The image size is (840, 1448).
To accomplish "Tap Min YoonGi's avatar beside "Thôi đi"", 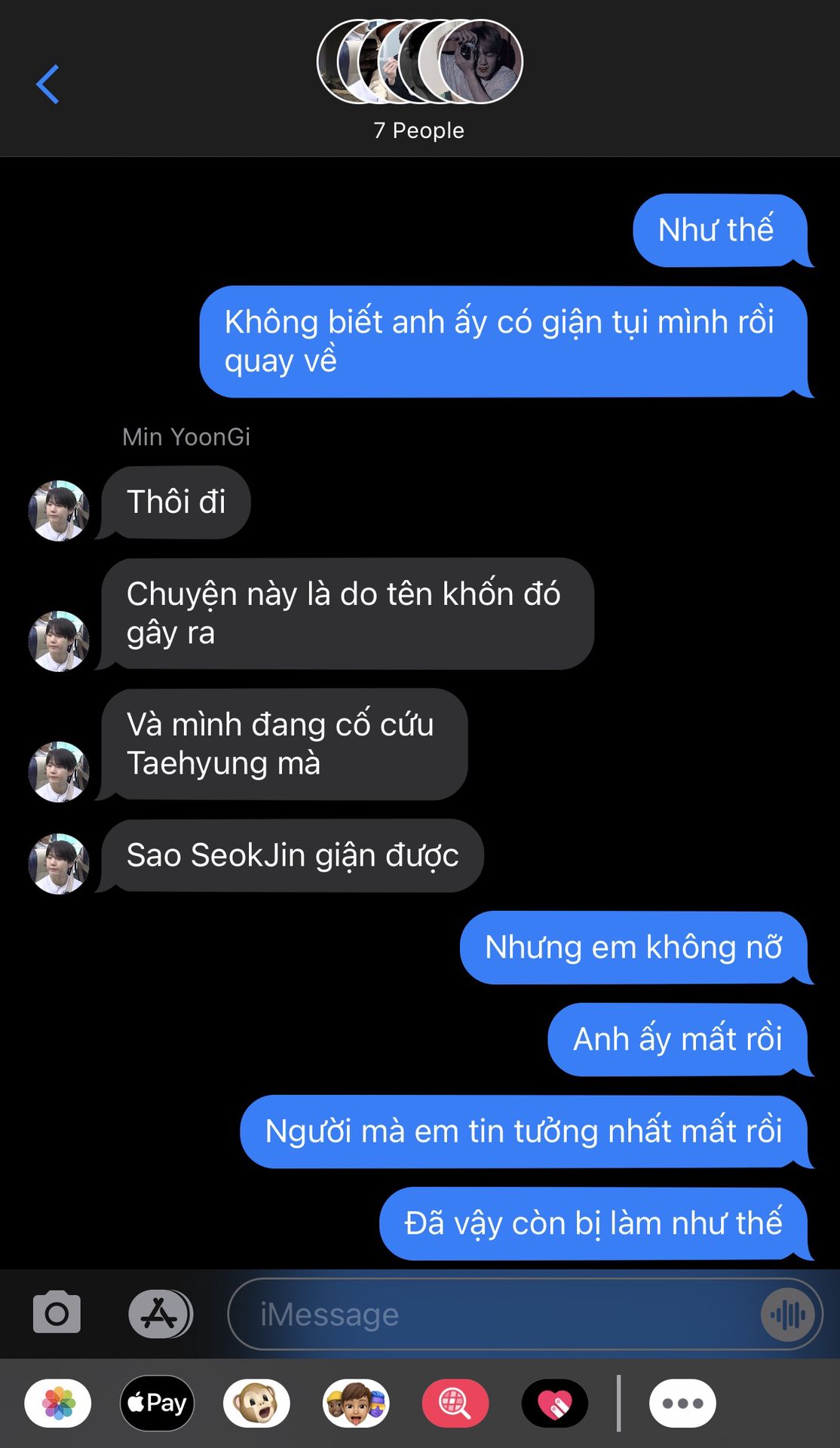I will click(x=59, y=511).
